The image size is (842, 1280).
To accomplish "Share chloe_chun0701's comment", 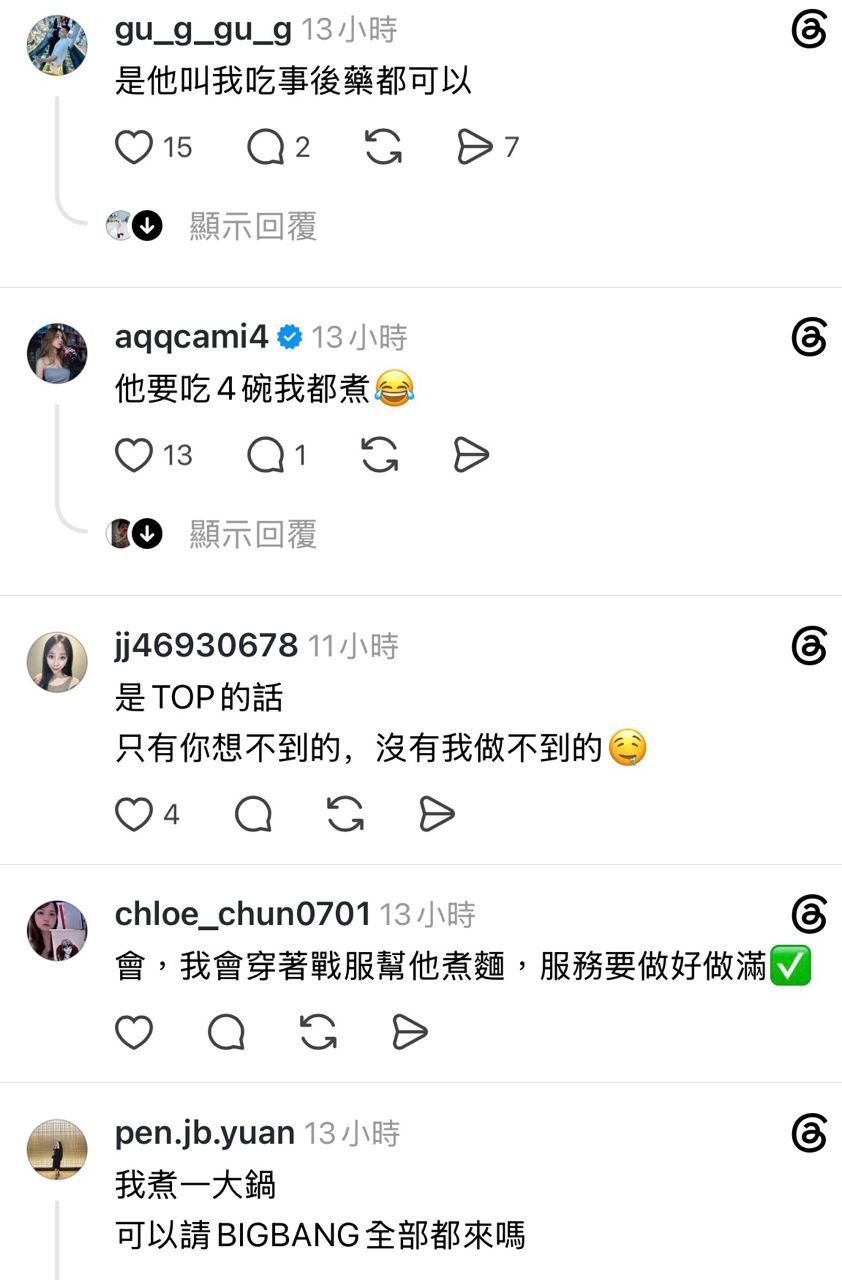I will (x=410, y=1032).
